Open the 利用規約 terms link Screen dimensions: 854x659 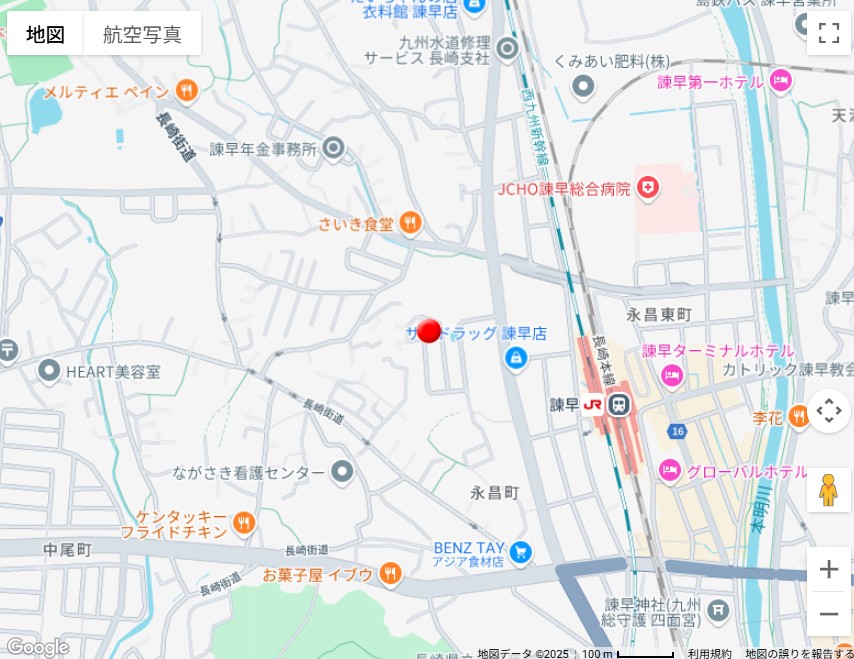tap(709, 653)
